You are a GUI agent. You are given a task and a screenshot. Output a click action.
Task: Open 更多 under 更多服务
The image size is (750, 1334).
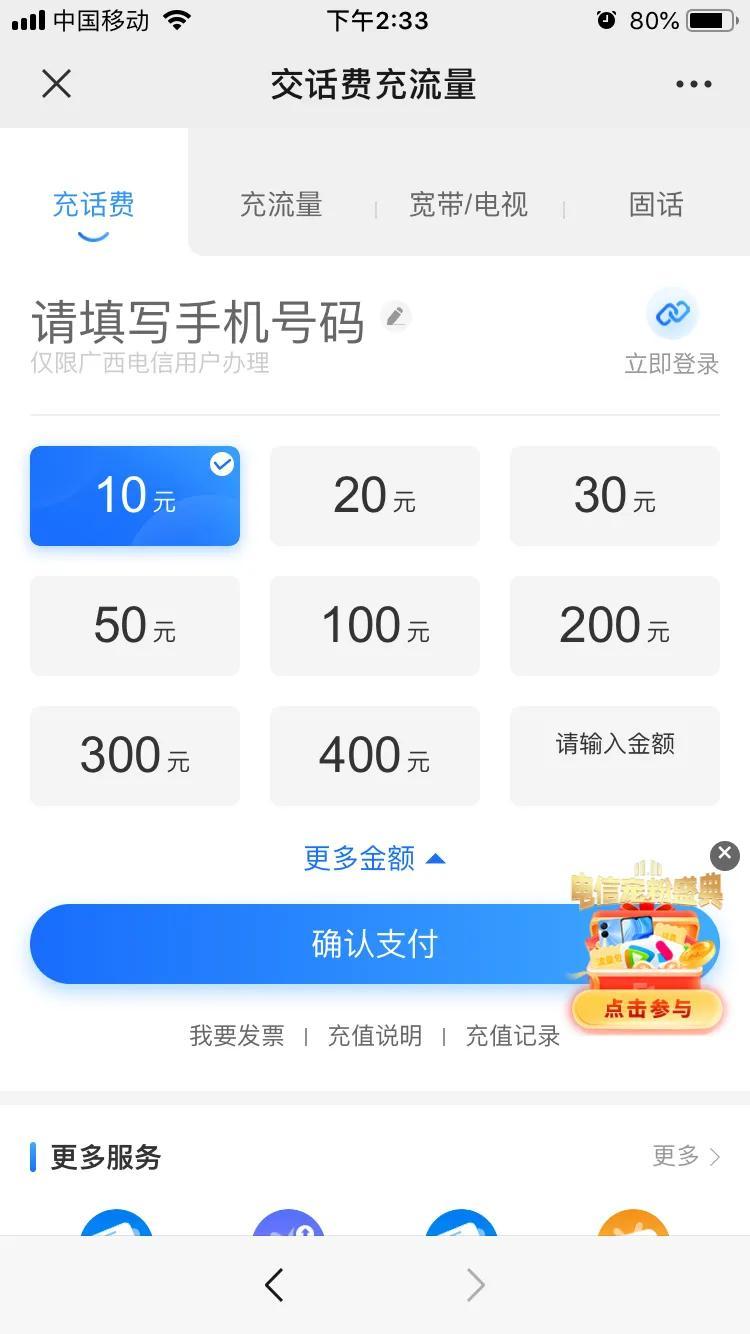[x=686, y=1157]
